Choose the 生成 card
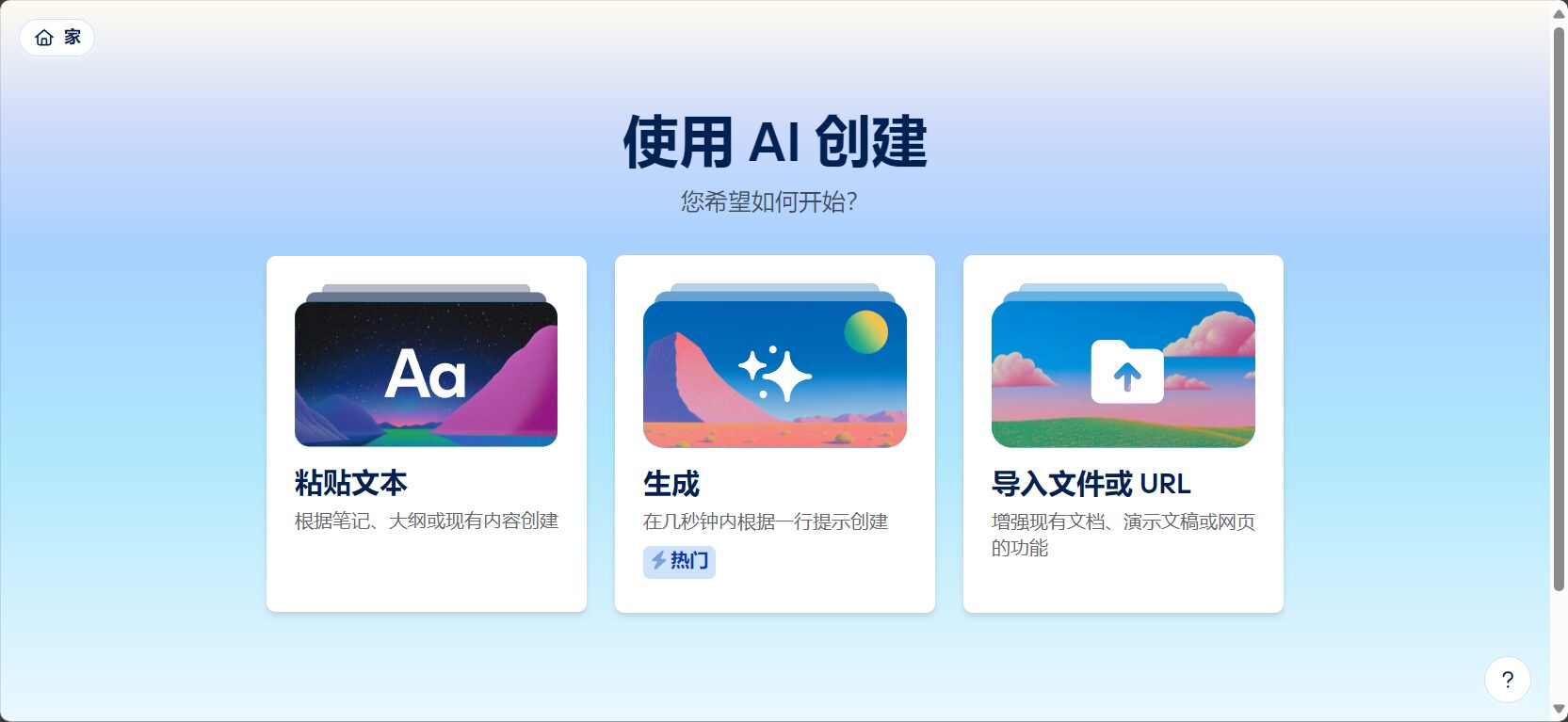This screenshot has width=1568, height=722. [774, 433]
